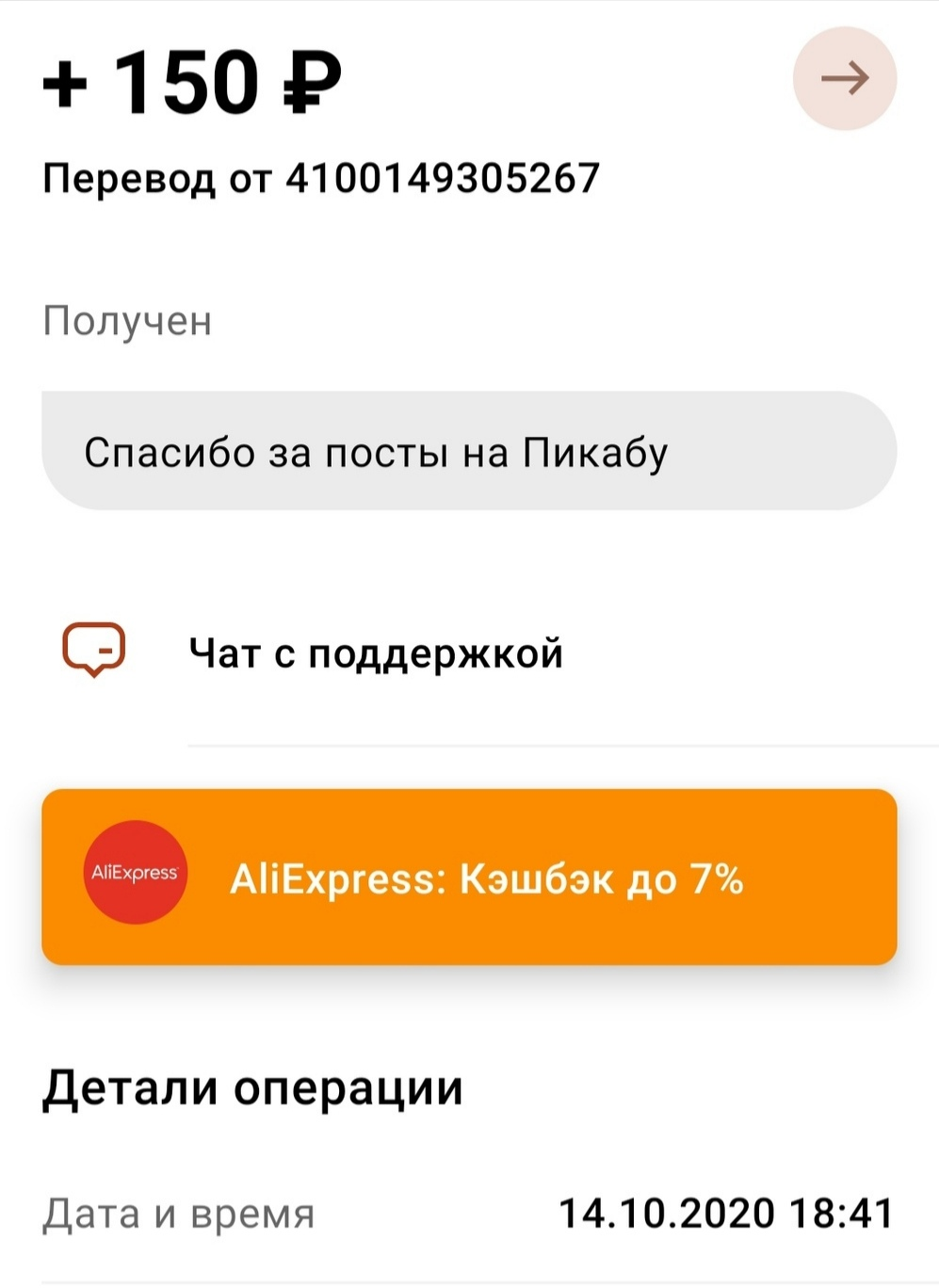Open the AliExpress cashback banner

[469, 877]
